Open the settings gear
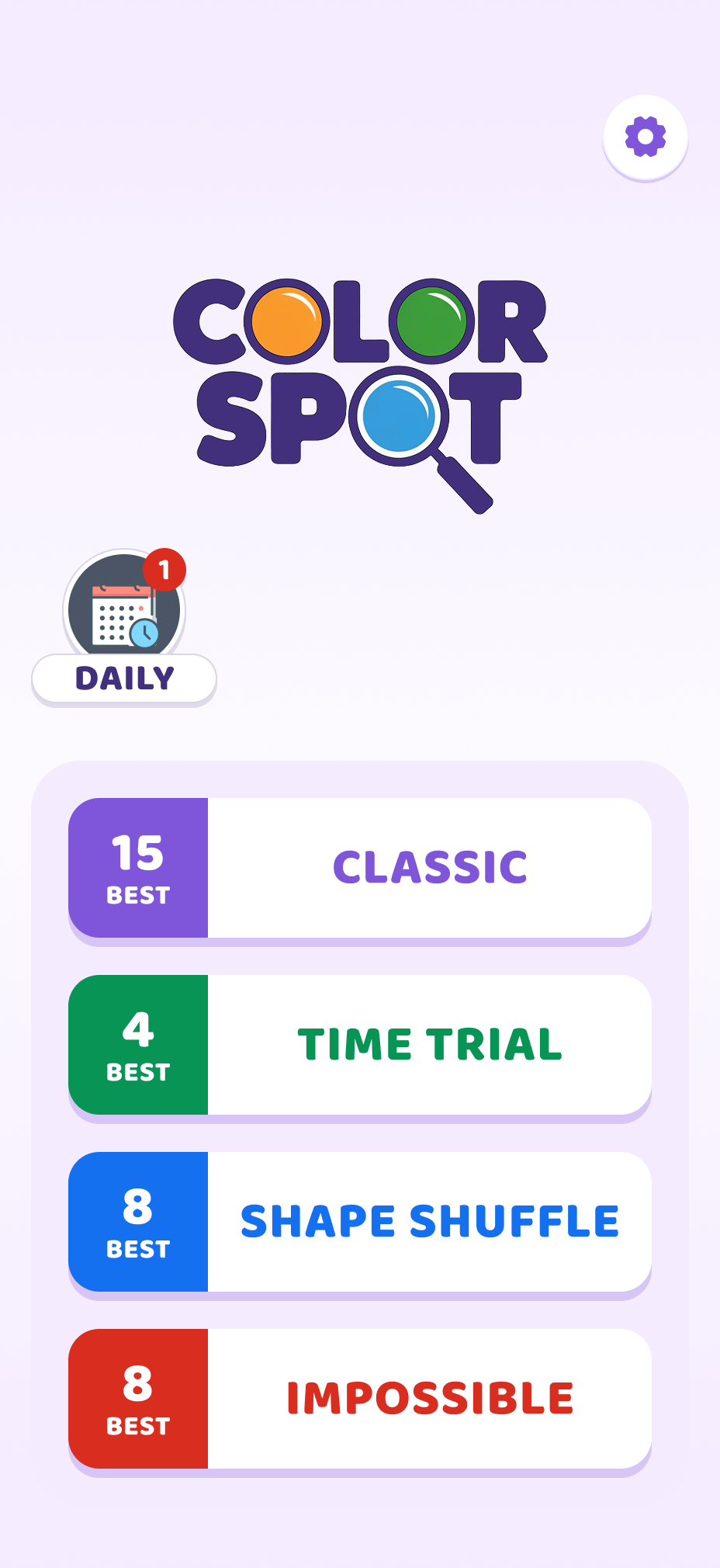 pyautogui.click(x=645, y=137)
